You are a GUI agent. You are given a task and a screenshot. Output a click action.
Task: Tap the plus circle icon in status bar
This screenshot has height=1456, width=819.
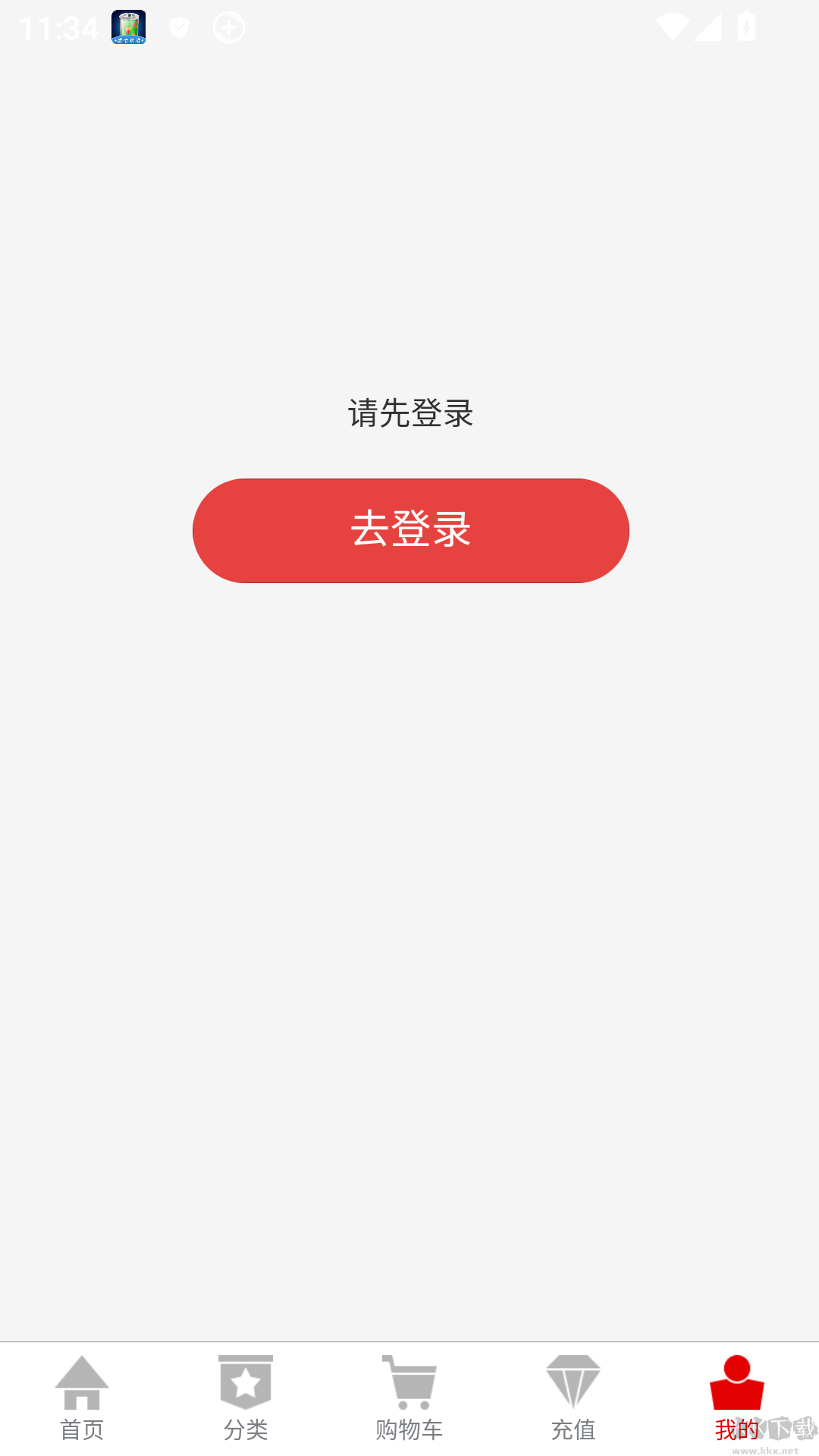tap(228, 28)
